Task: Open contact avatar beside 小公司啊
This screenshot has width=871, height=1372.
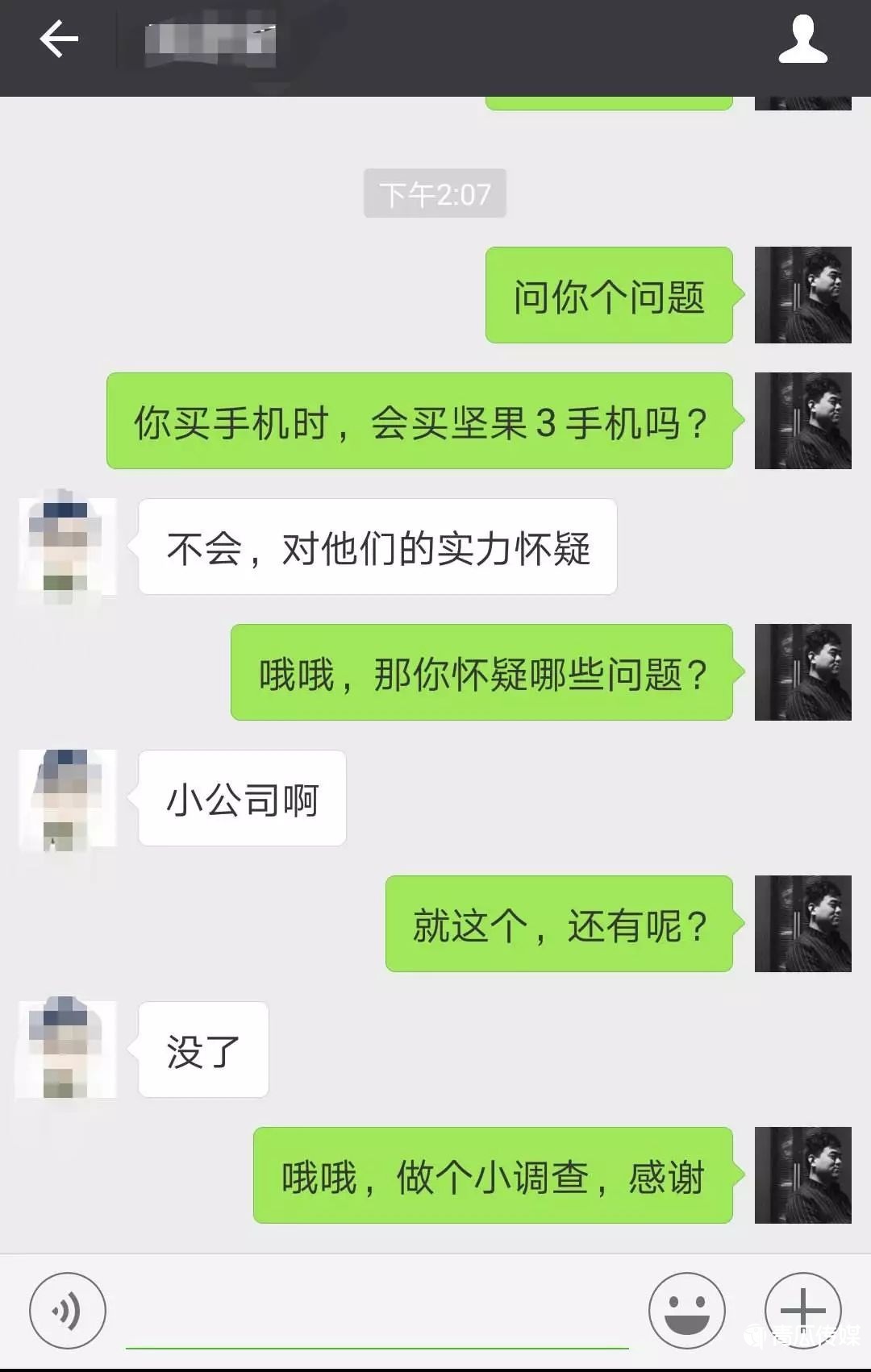Action: (68, 799)
